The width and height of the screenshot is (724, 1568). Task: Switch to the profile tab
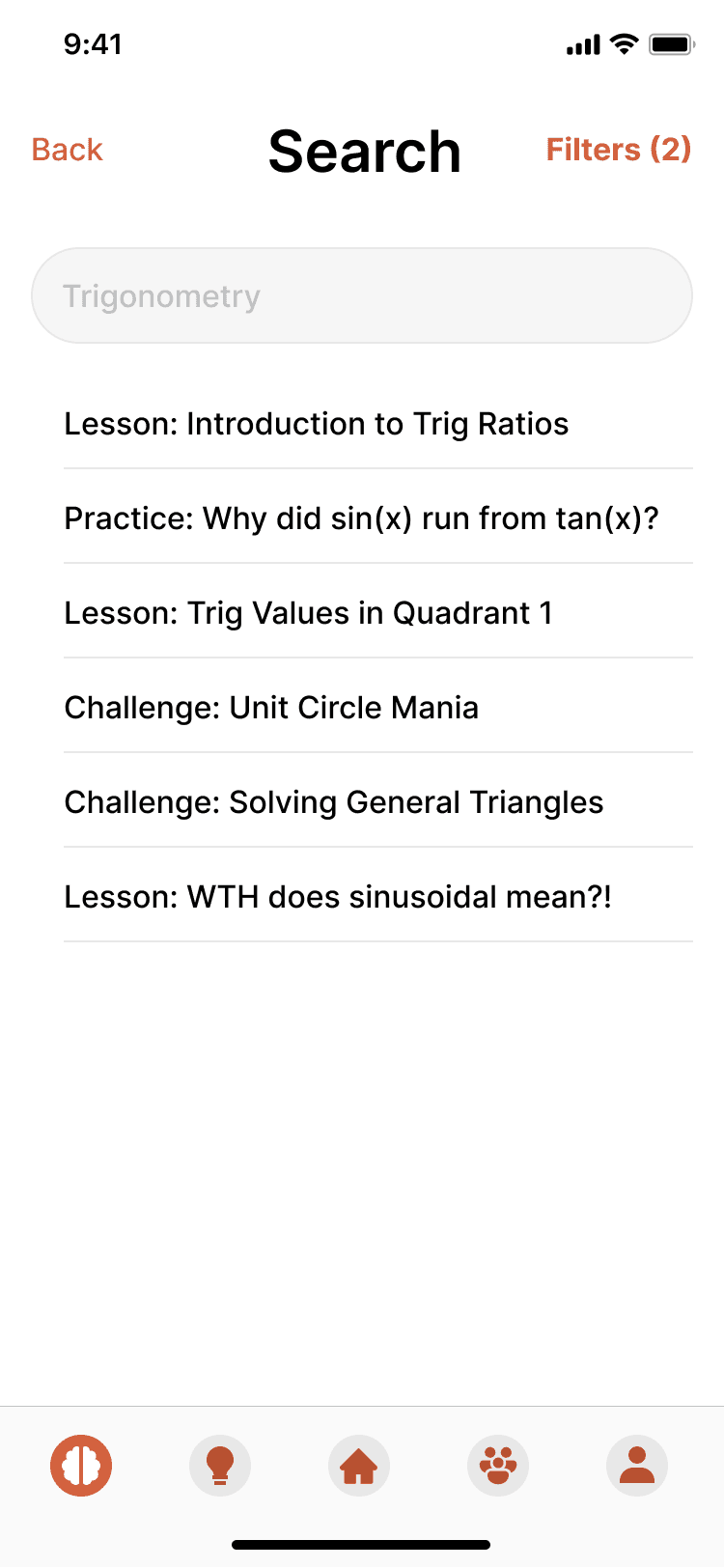pos(637,1466)
